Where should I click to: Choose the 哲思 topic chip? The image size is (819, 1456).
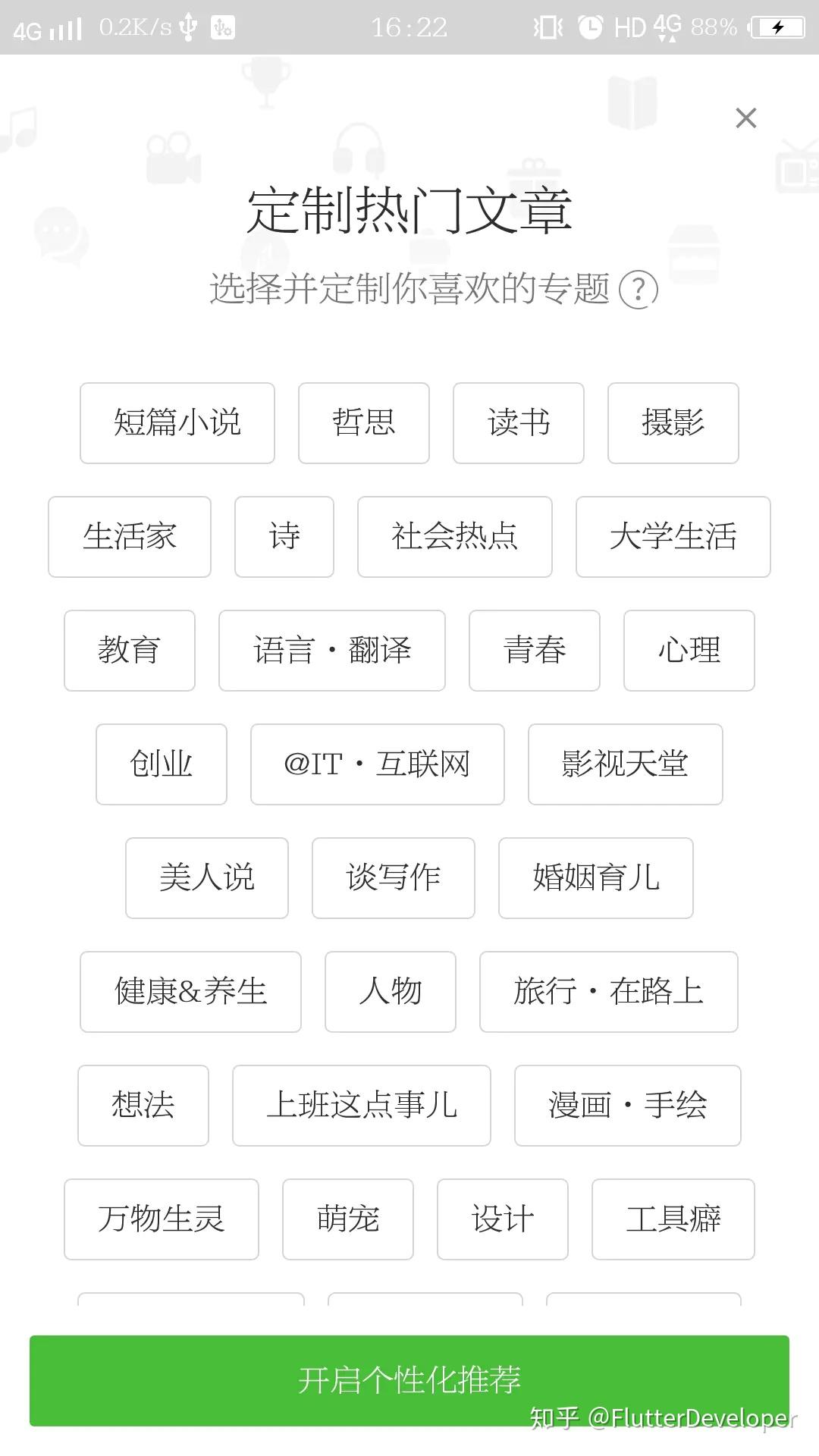(364, 423)
